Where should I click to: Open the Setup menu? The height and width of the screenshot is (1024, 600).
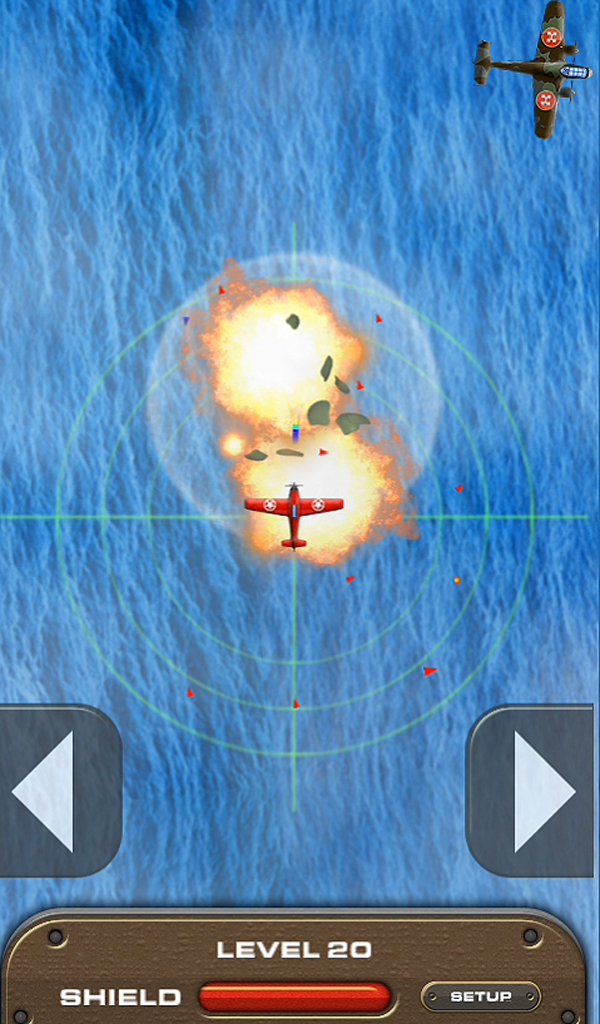pos(480,996)
